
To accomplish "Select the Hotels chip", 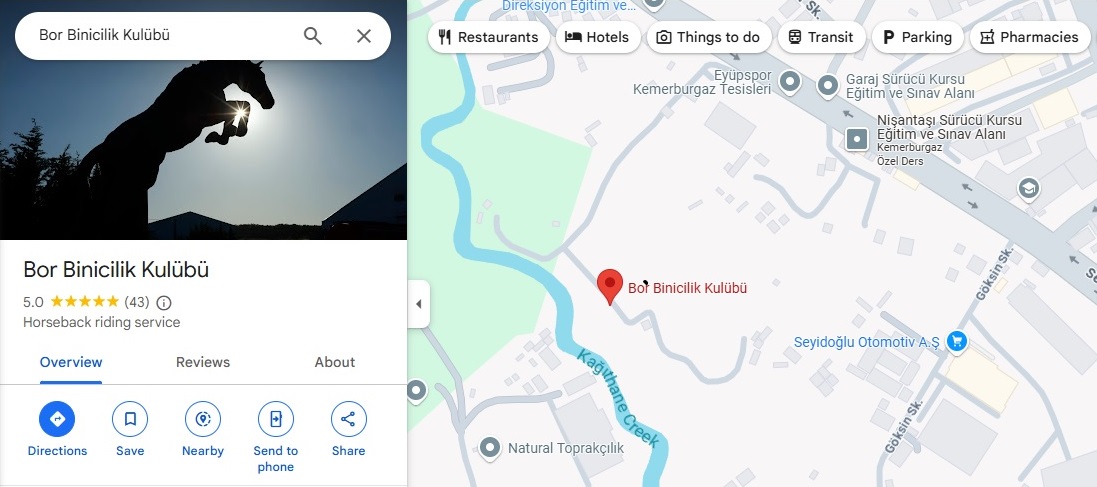I will click(x=597, y=37).
